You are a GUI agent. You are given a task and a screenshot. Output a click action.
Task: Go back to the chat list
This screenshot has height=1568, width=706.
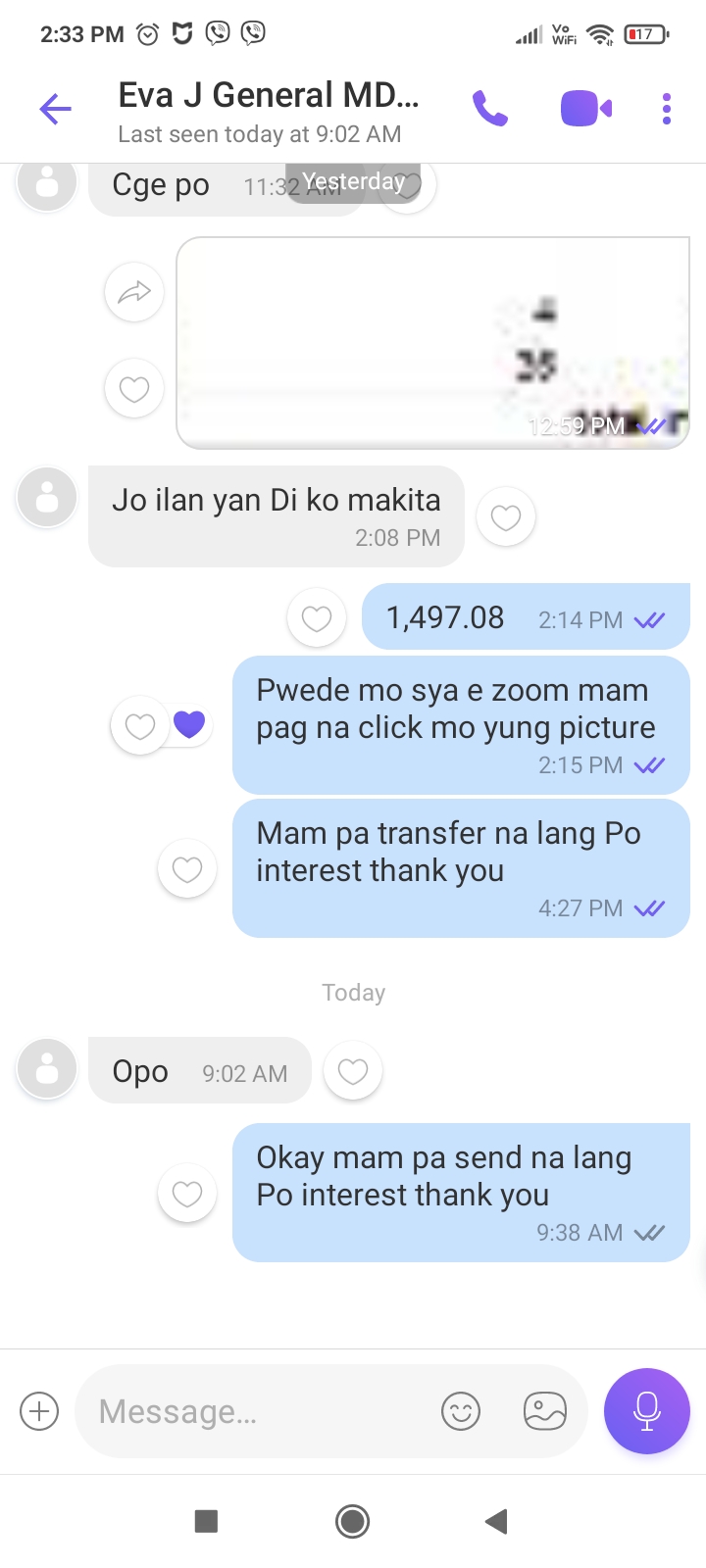pyautogui.click(x=56, y=109)
